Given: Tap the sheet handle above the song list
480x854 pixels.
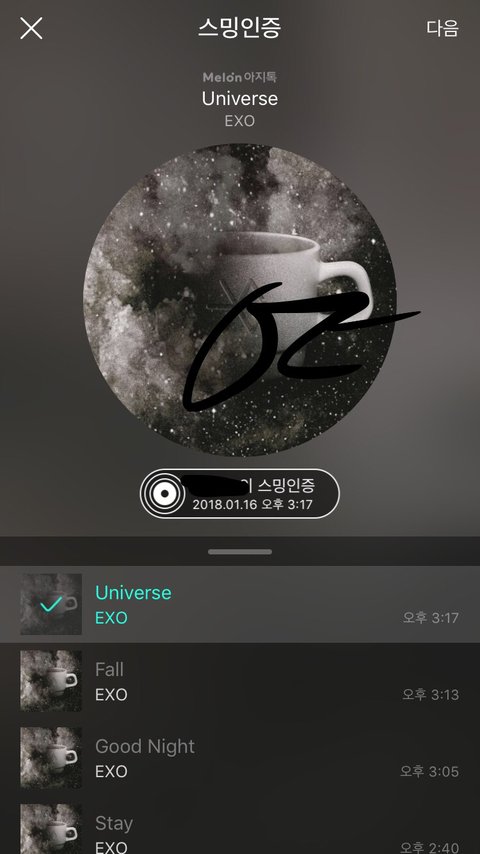Looking at the screenshot, I should pos(240,552).
